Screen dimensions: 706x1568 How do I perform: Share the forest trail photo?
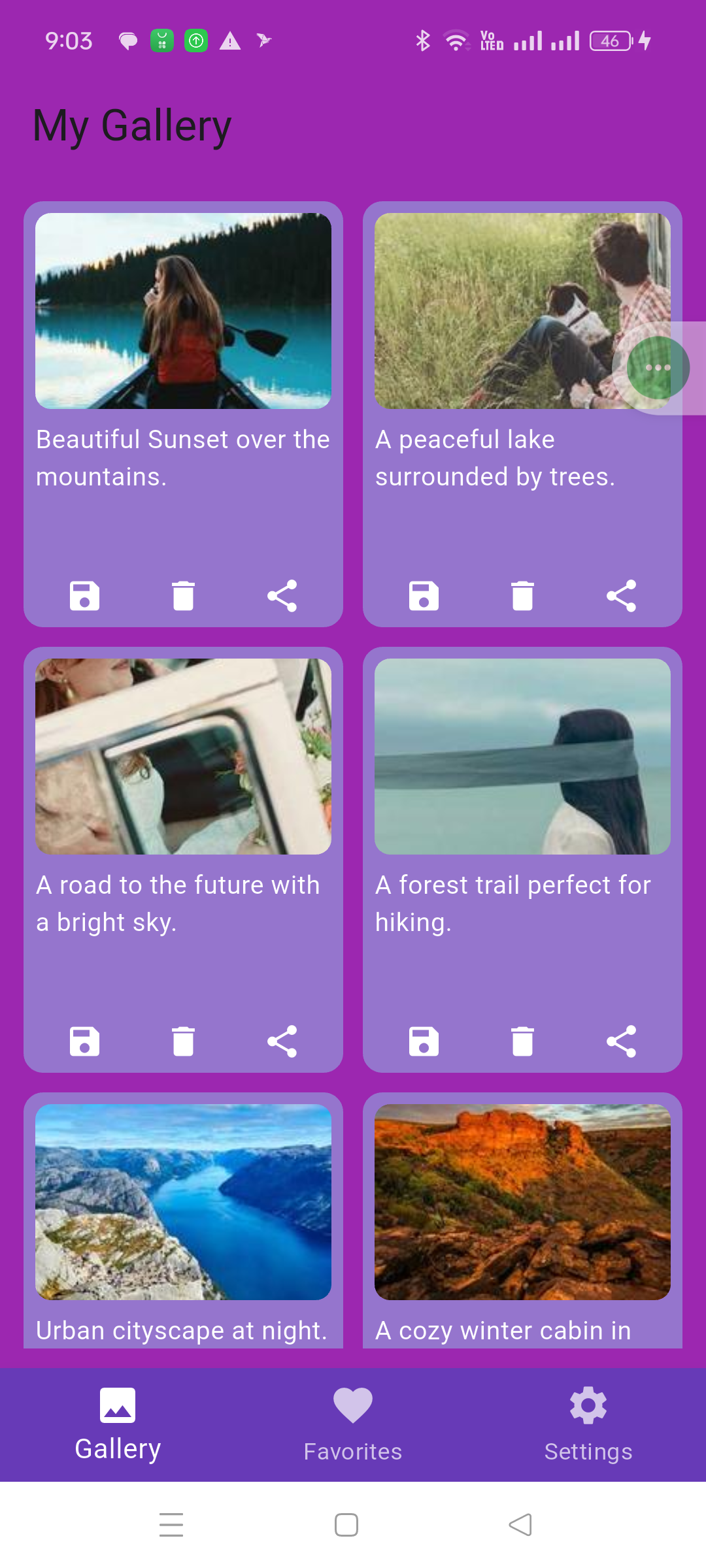coord(622,1041)
